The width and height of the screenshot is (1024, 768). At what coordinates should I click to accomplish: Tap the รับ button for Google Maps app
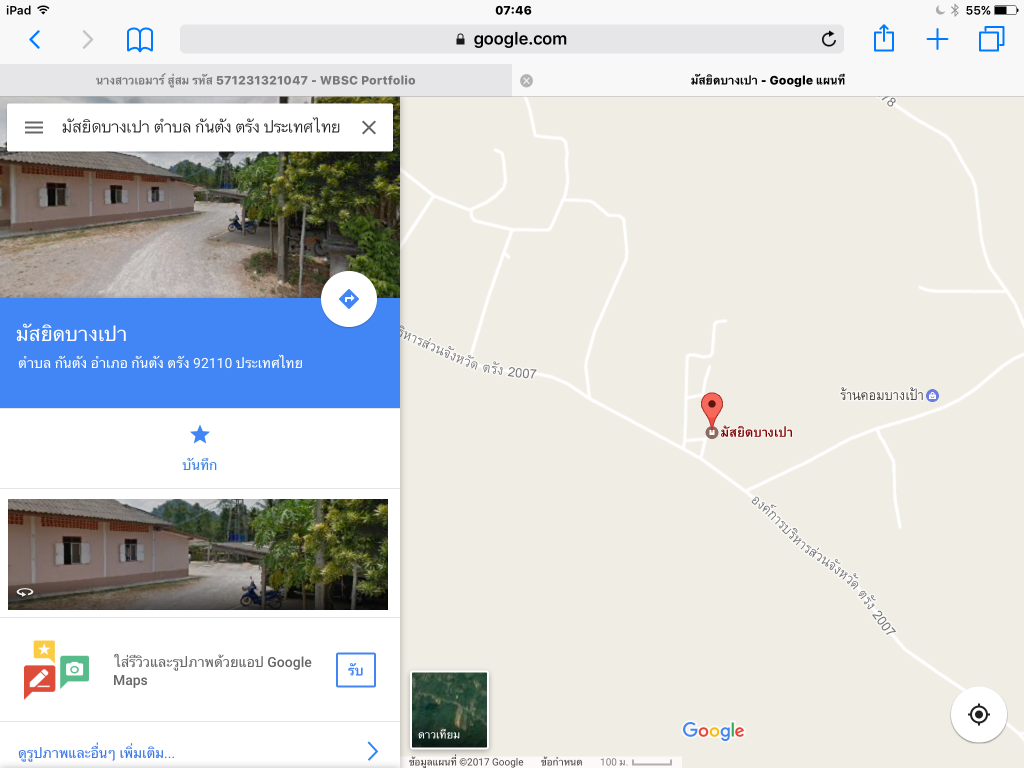pyautogui.click(x=356, y=670)
